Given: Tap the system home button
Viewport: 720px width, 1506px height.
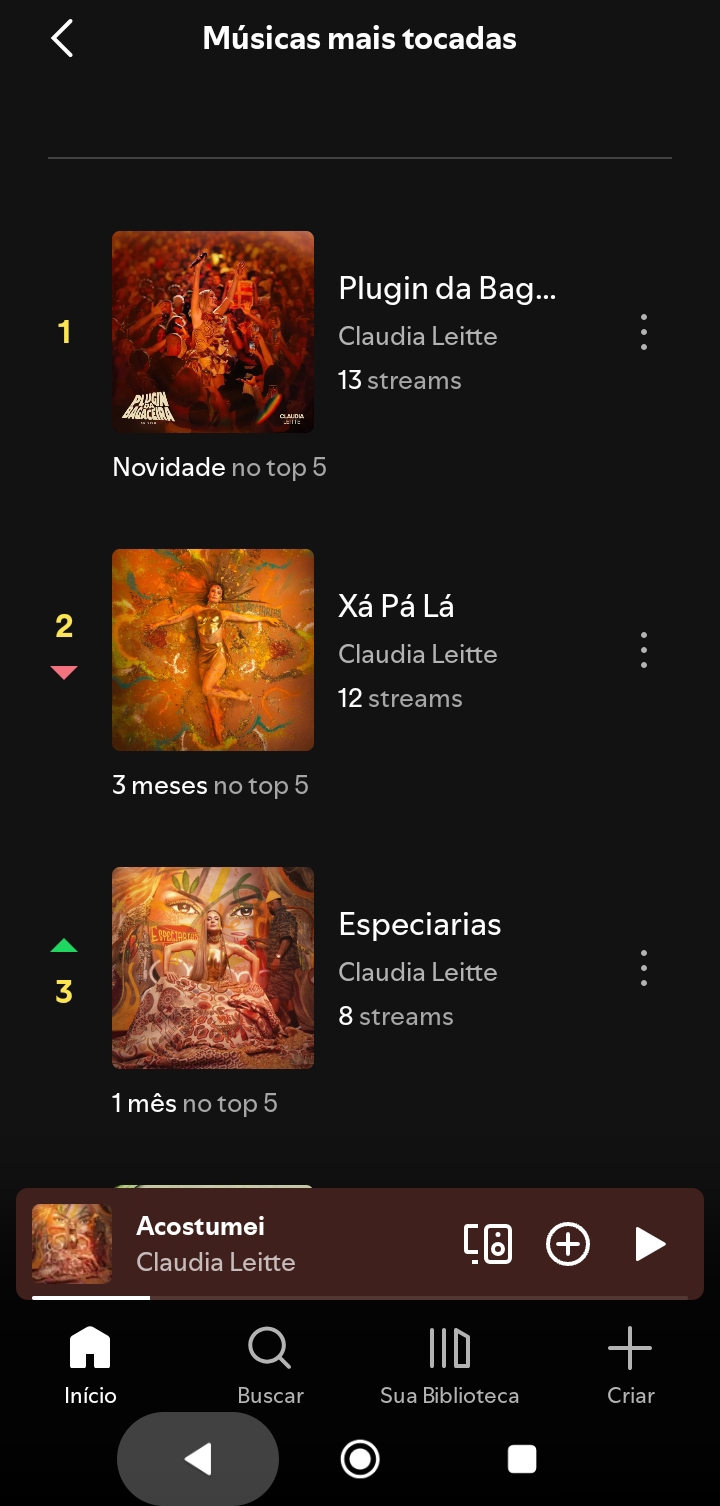Looking at the screenshot, I should click(360, 1459).
